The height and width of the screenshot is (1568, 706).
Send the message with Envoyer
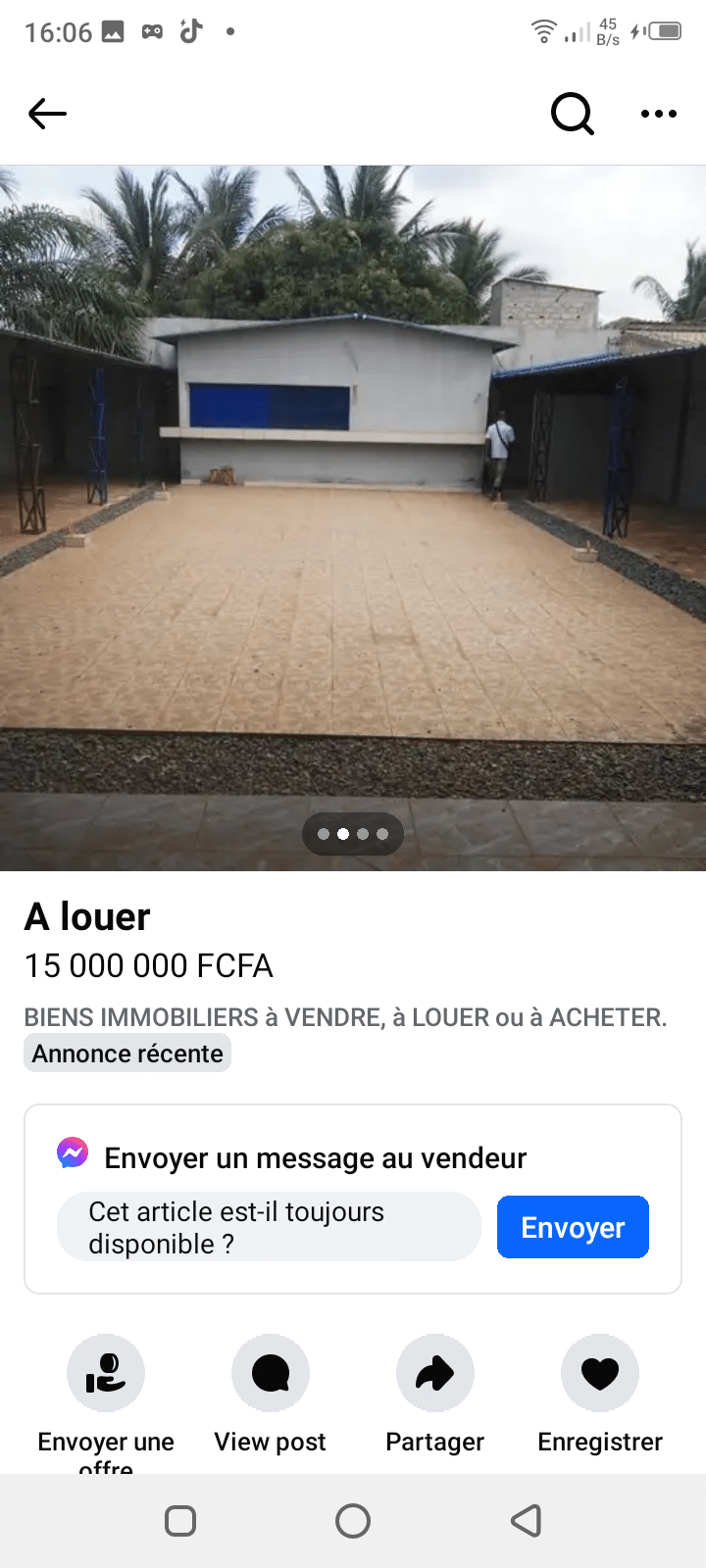tap(573, 1227)
